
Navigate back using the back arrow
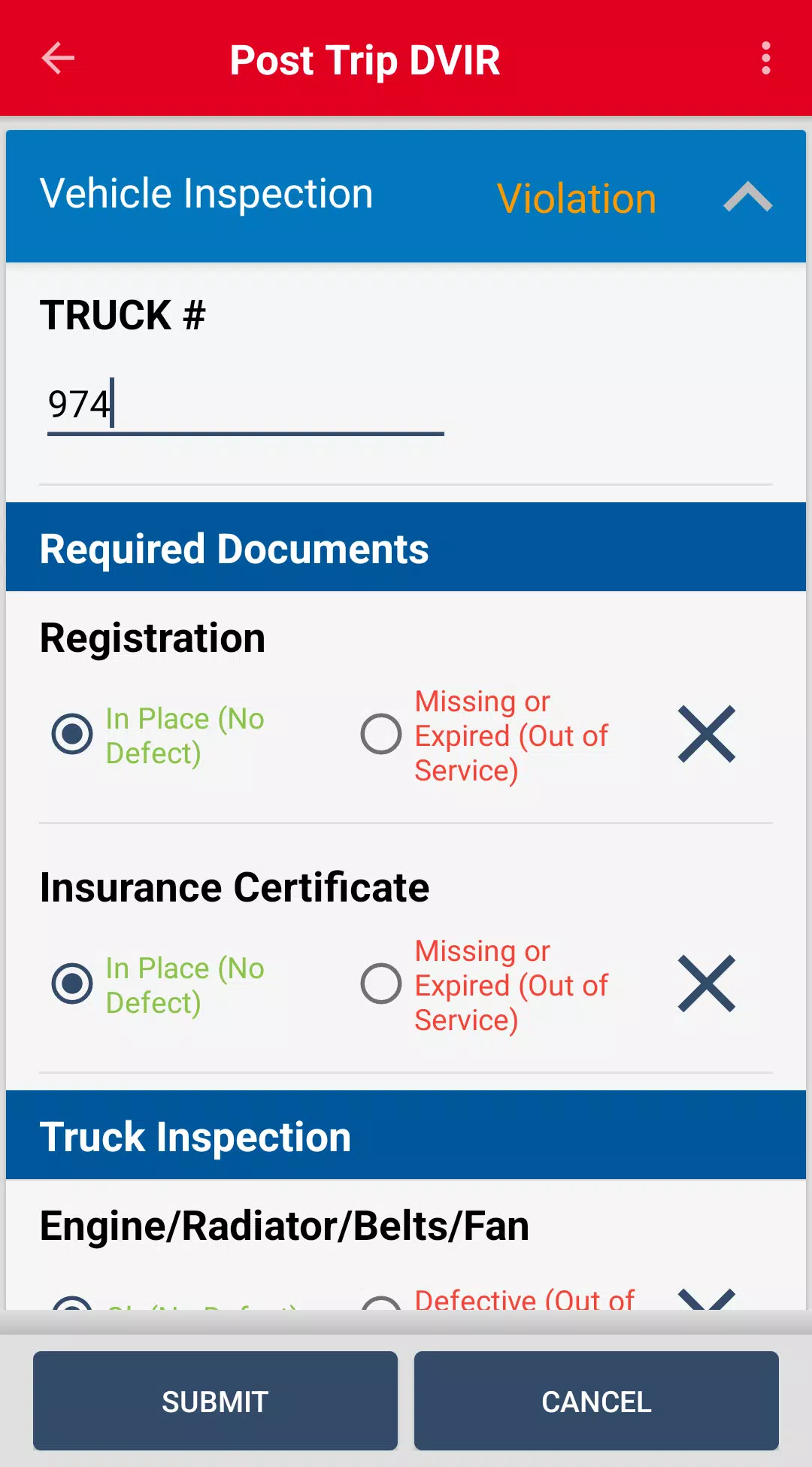[x=58, y=59]
